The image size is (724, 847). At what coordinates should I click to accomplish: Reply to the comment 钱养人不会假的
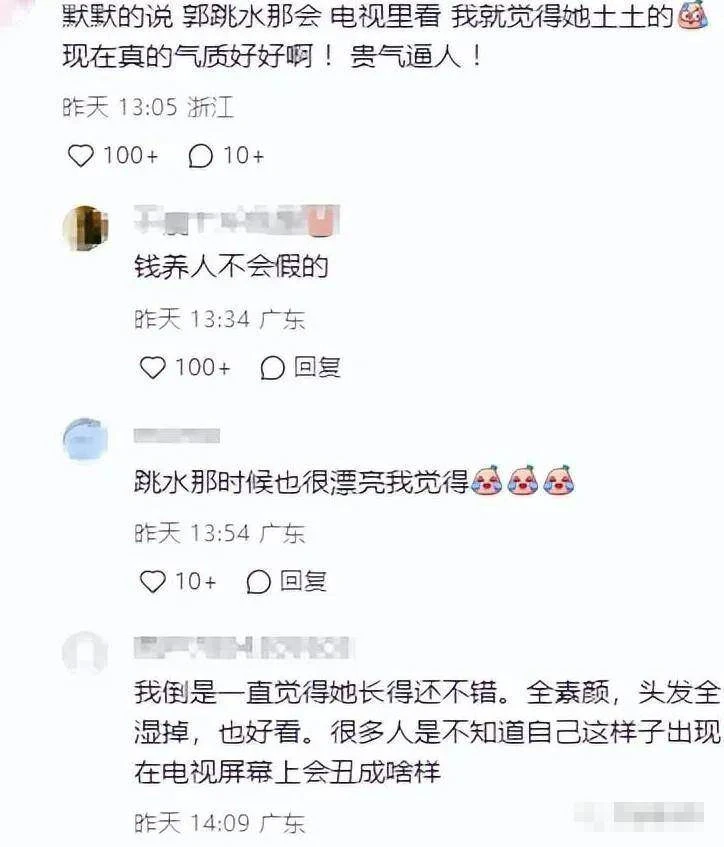[x=301, y=368]
